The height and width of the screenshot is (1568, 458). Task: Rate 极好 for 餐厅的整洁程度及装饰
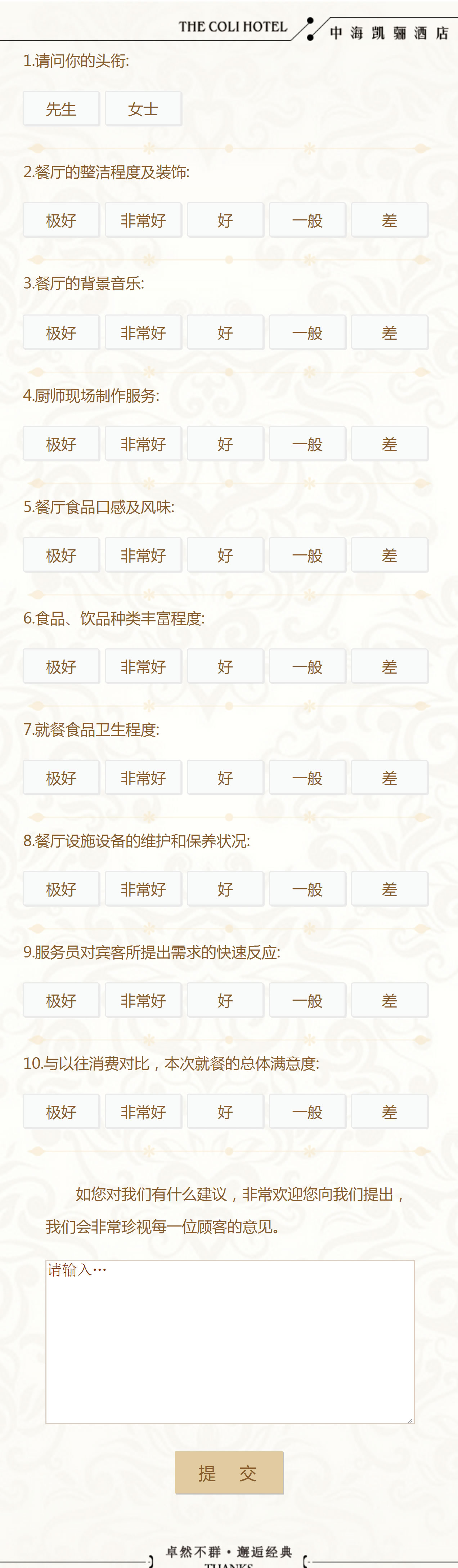61,220
